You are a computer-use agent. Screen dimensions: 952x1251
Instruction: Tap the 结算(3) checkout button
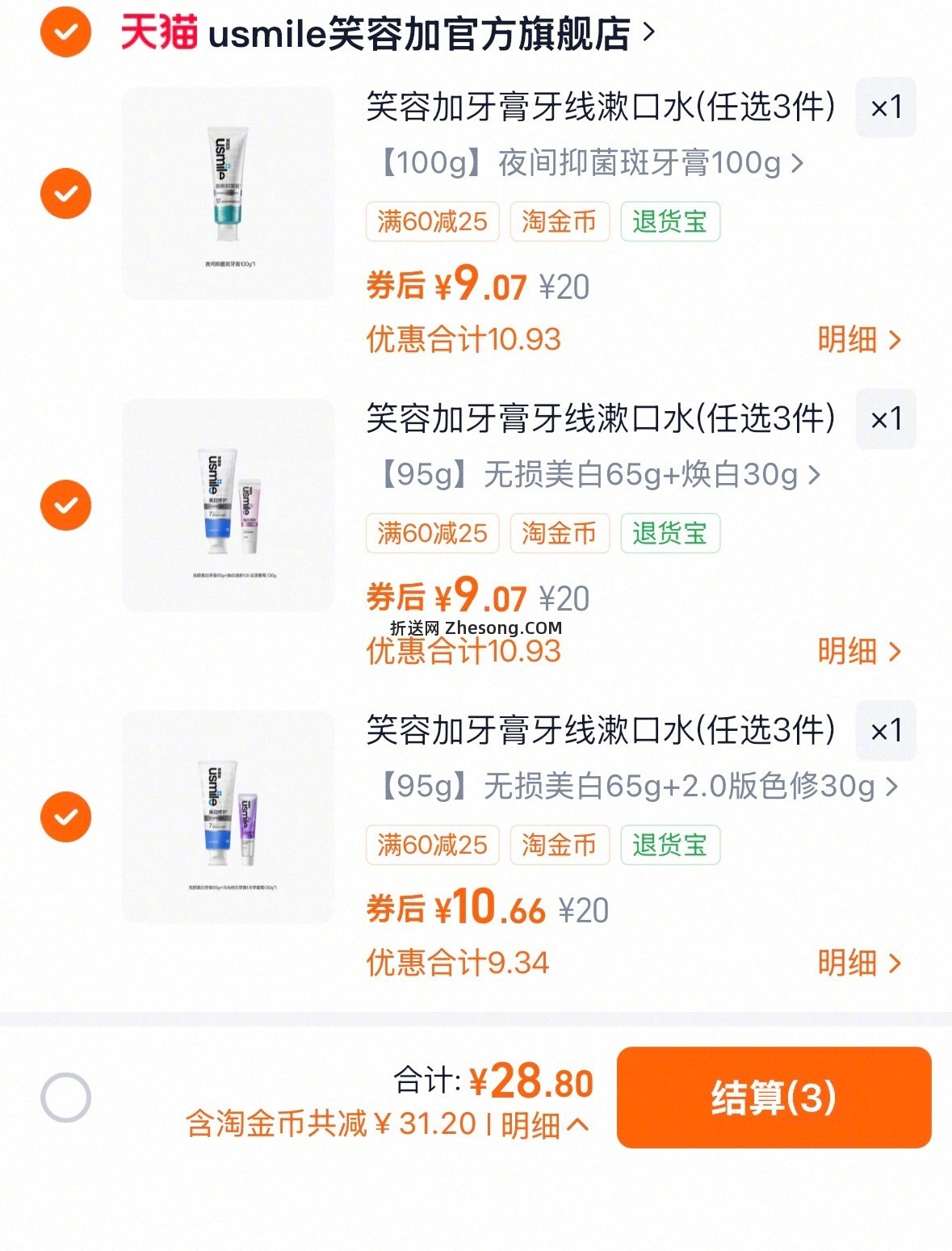click(774, 1096)
